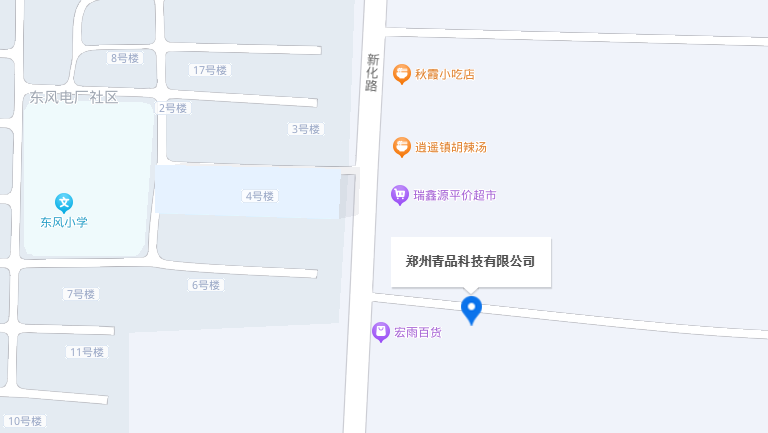Open the 宏雨百货 shop marker

[381, 331]
